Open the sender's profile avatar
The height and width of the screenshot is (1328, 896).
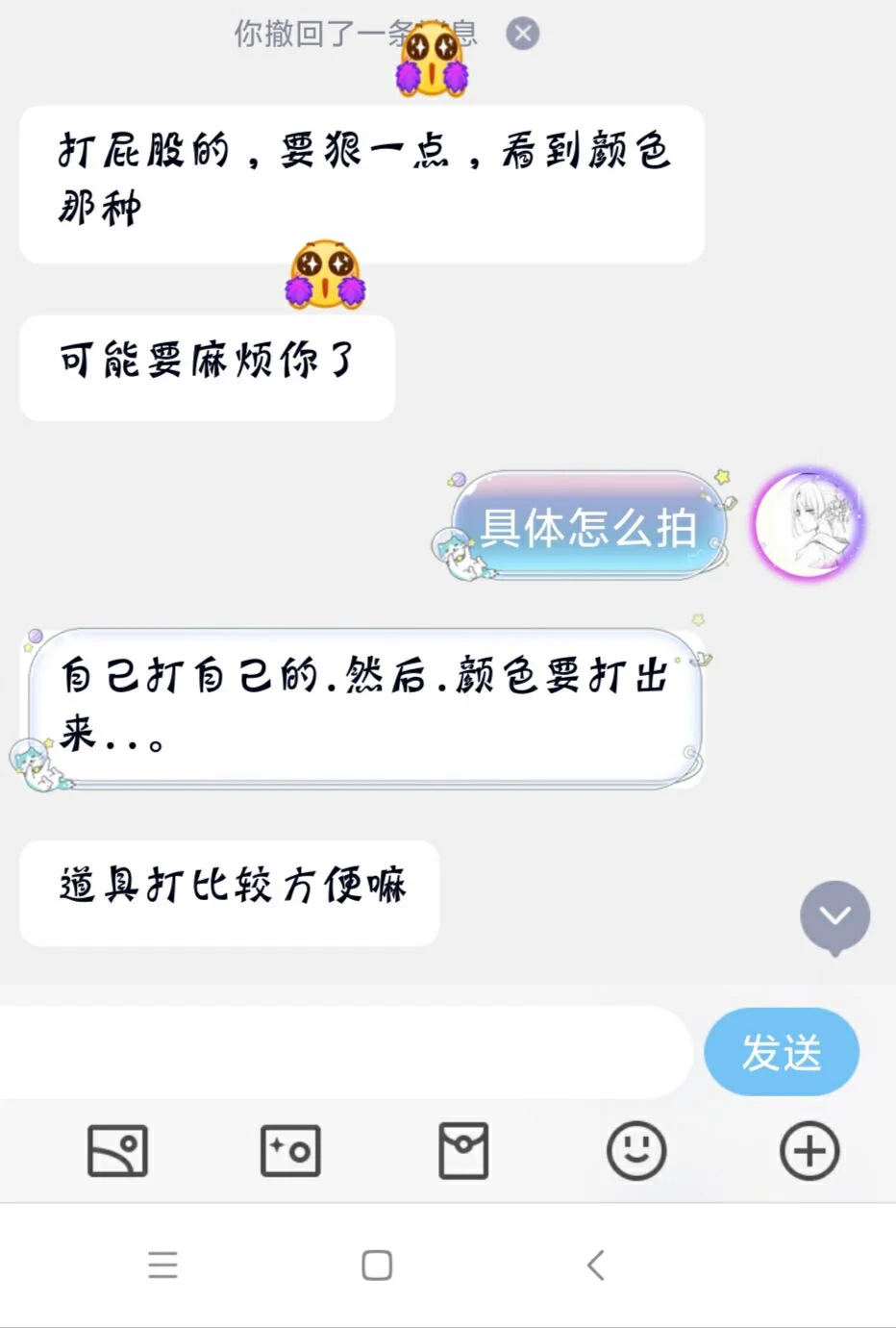coord(808,525)
